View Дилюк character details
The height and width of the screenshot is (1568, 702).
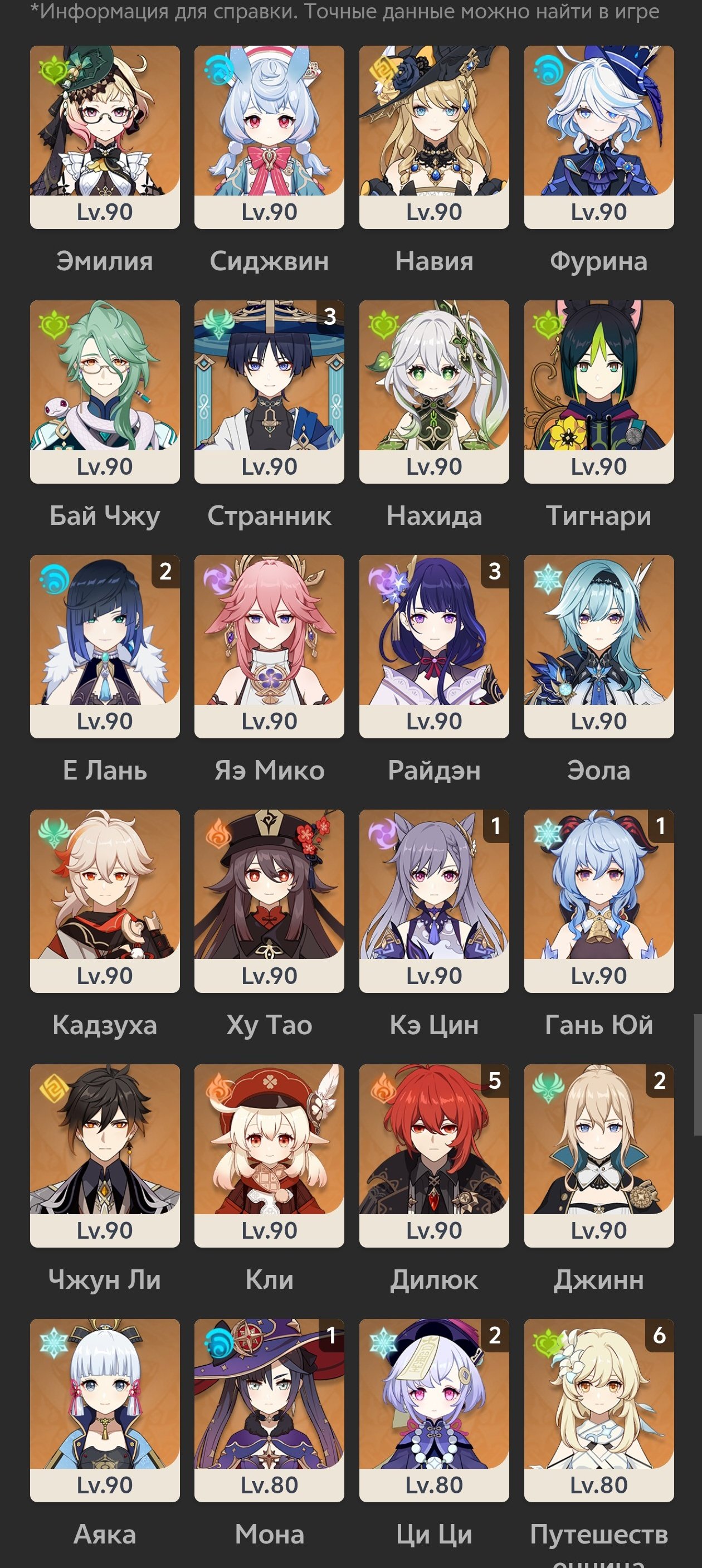434,1155
